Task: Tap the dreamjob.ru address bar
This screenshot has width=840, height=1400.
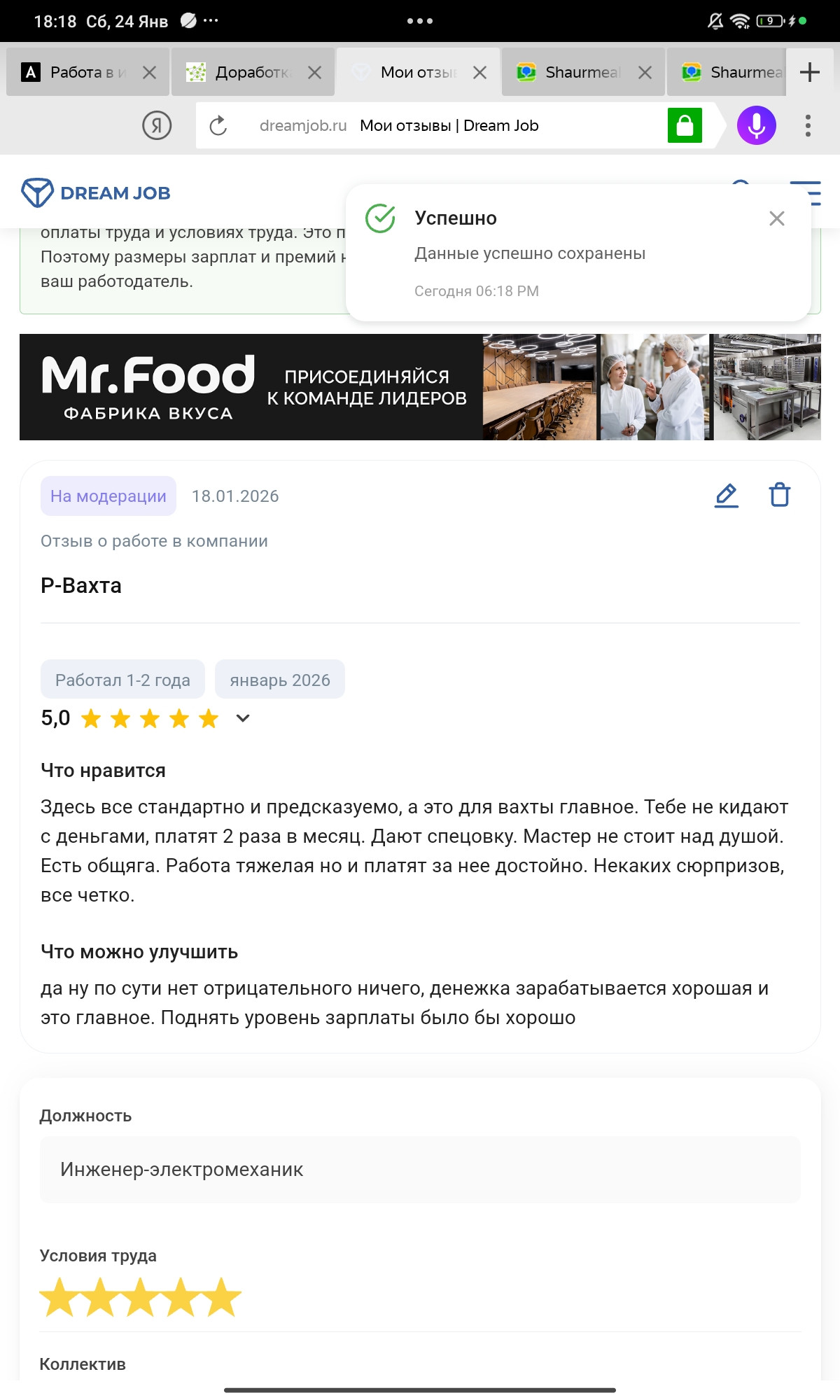Action: point(448,126)
